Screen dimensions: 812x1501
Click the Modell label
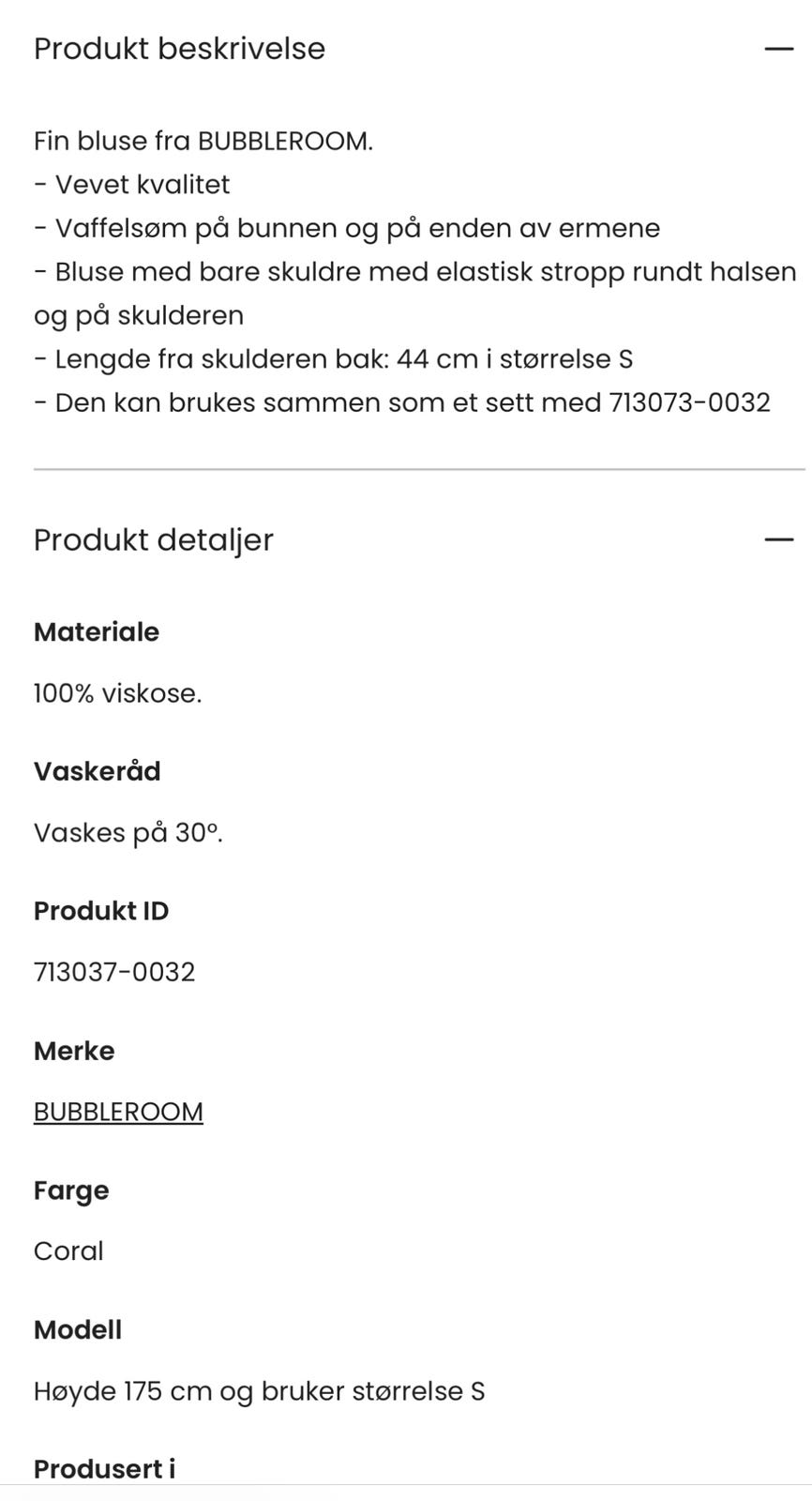point(78,1329)
